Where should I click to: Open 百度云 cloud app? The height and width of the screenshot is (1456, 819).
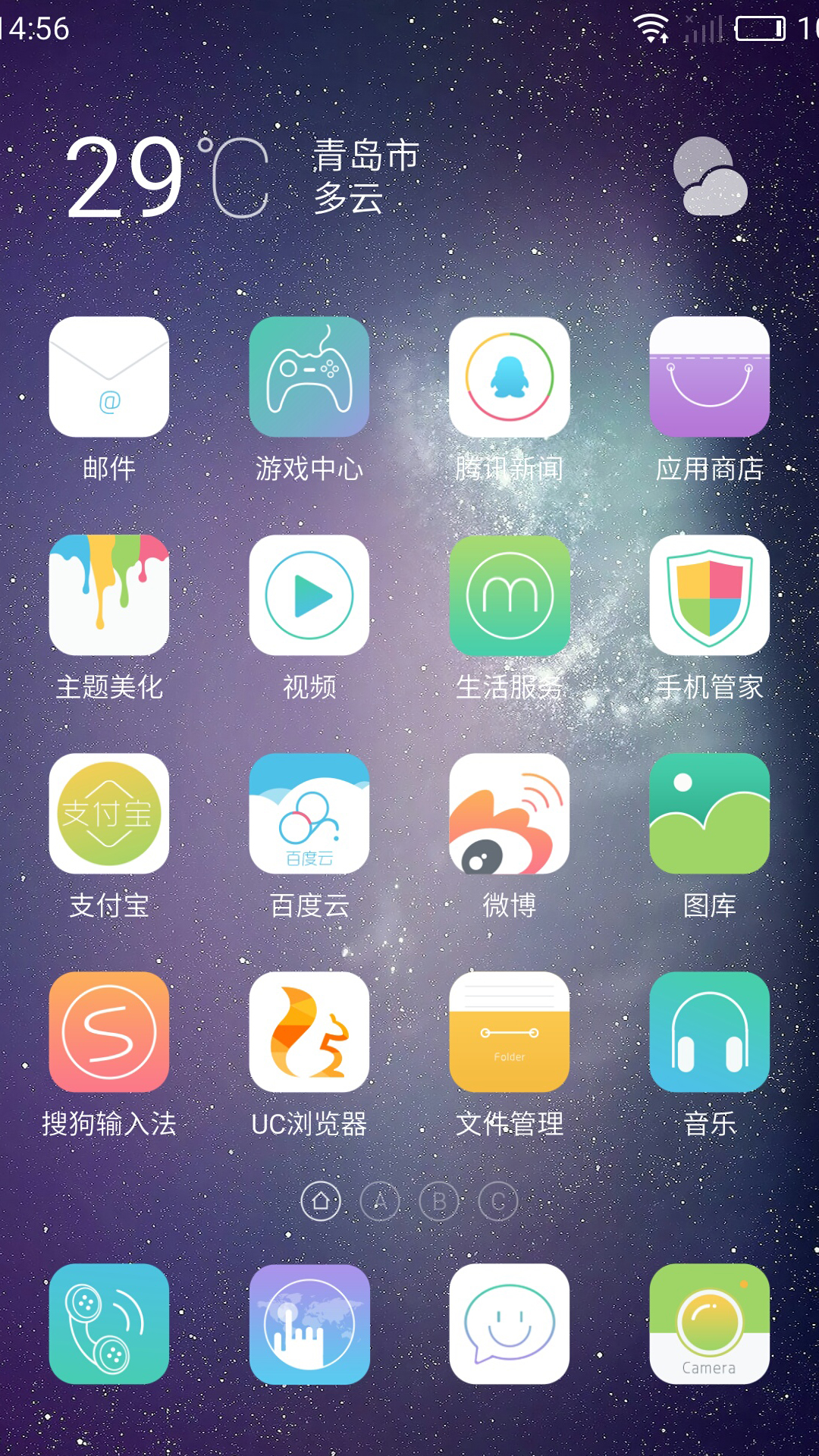[x=309, y=814]
